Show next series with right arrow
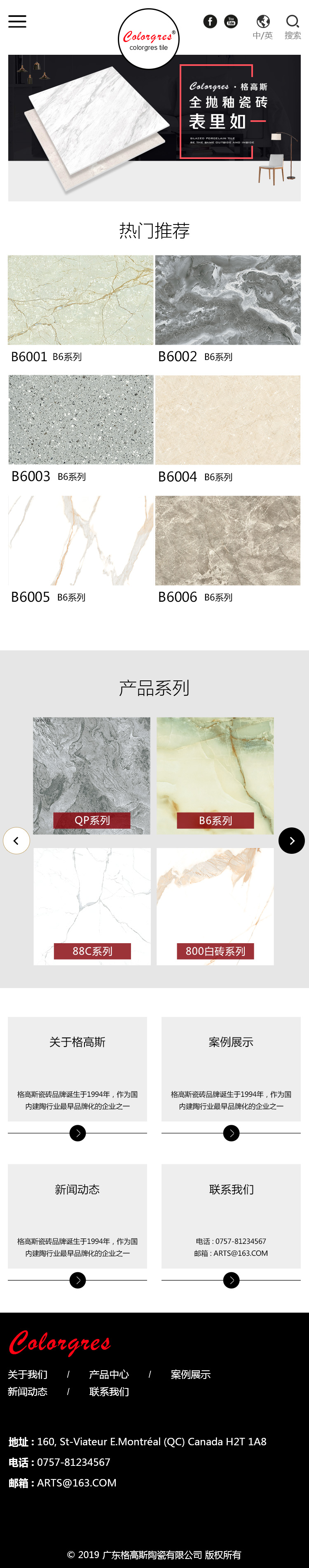Viewport: 309px width, 1568px height. click(291, 841)
